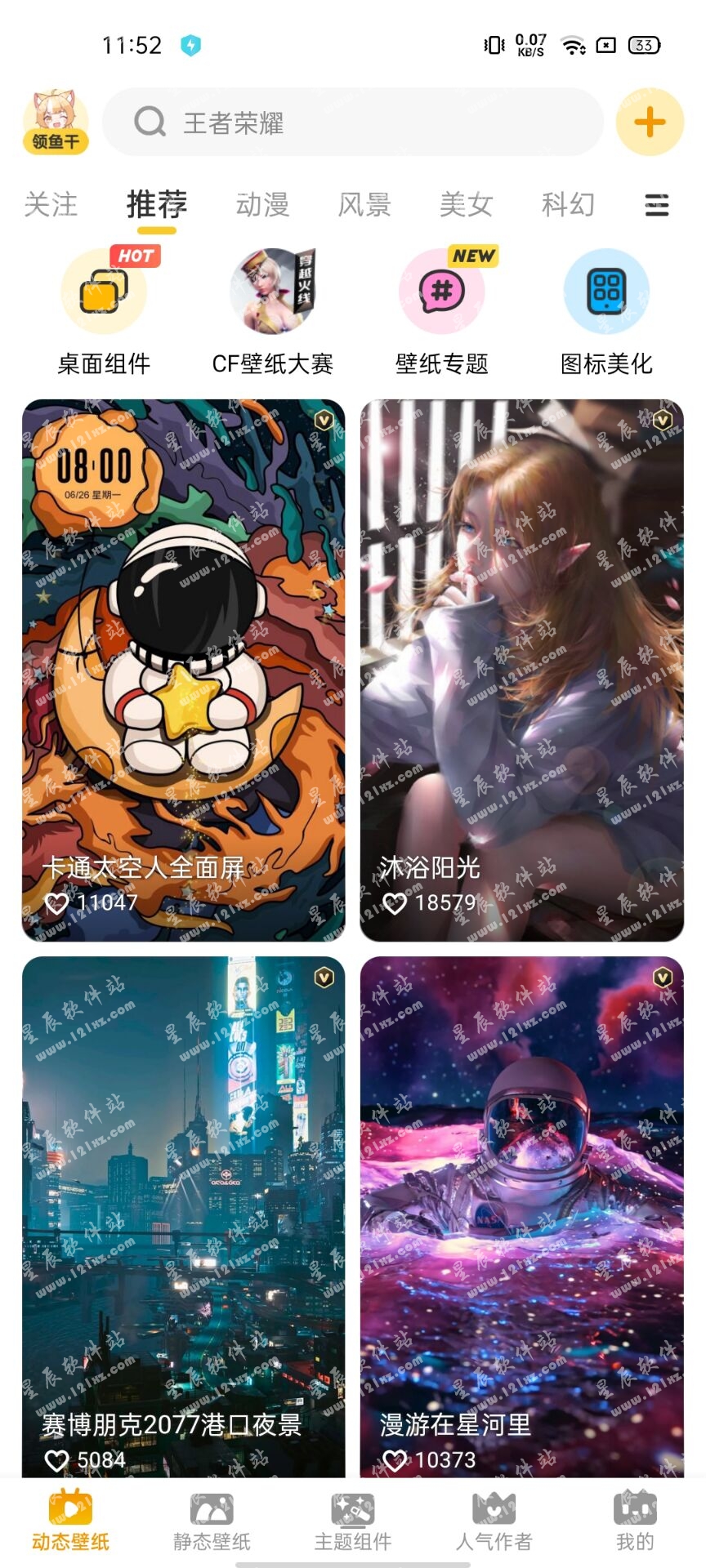
Task: Open the 王者荣耀 search box
Action: pyautogui.click(x=351, y=122)
